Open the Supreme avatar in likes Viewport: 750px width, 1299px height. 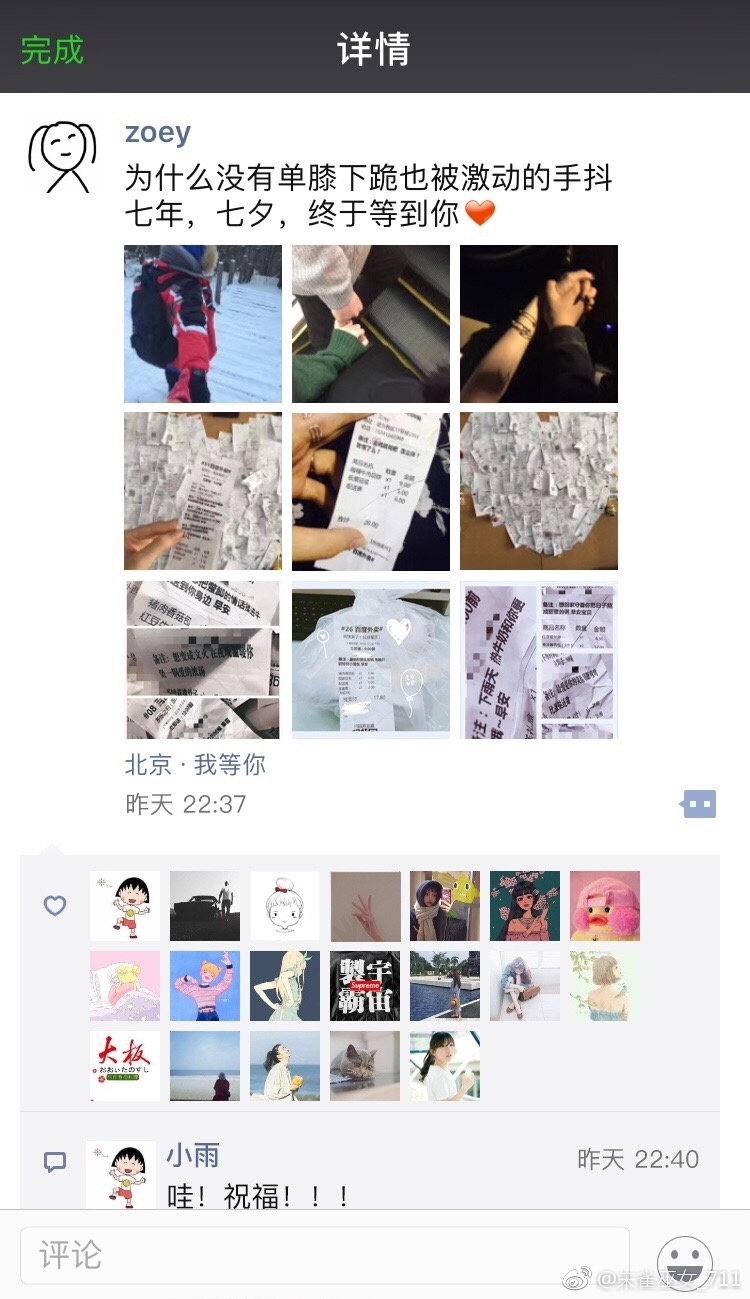pyautogui.click(x=365, y=986)
